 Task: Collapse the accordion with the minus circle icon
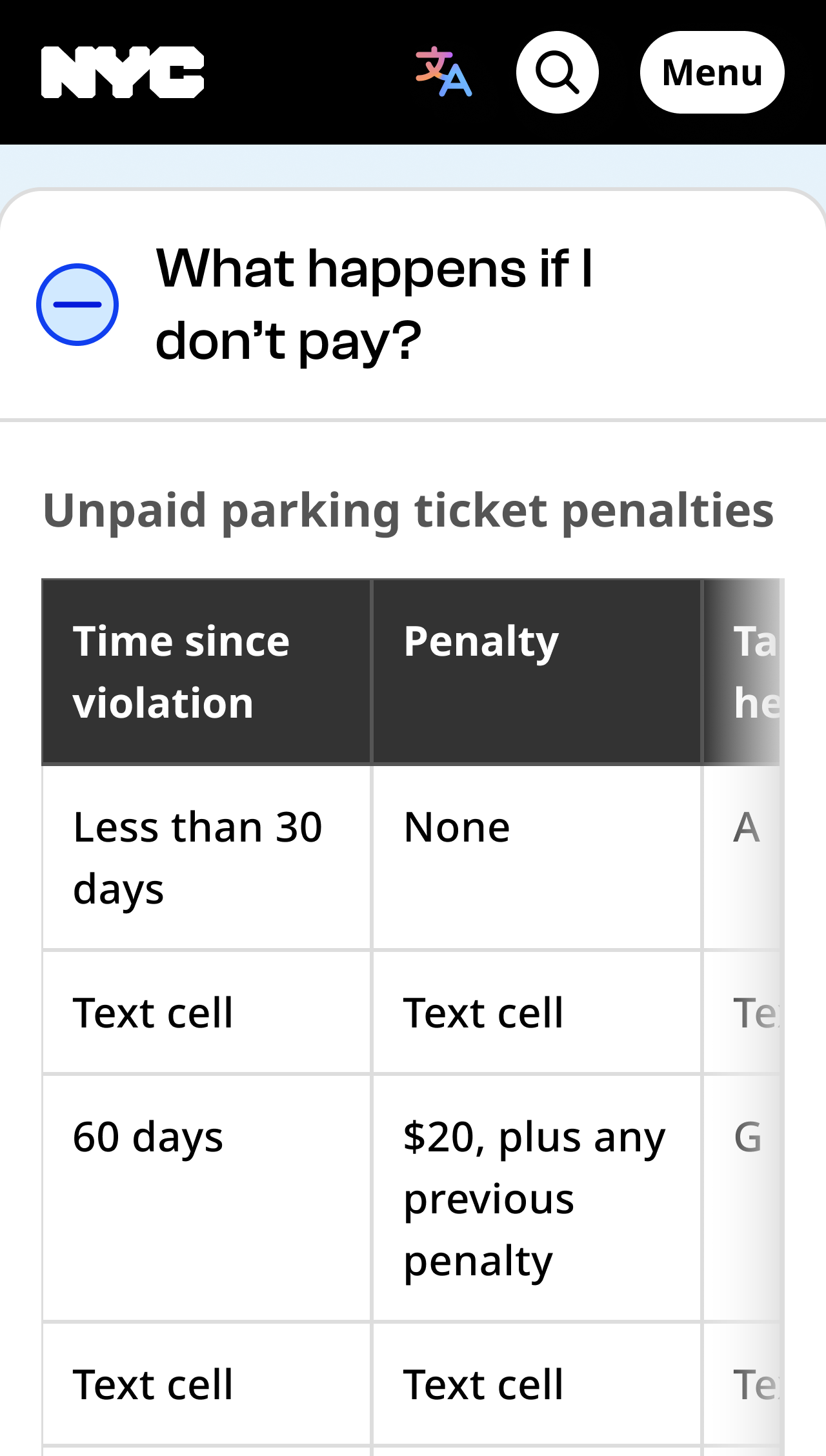79,305
